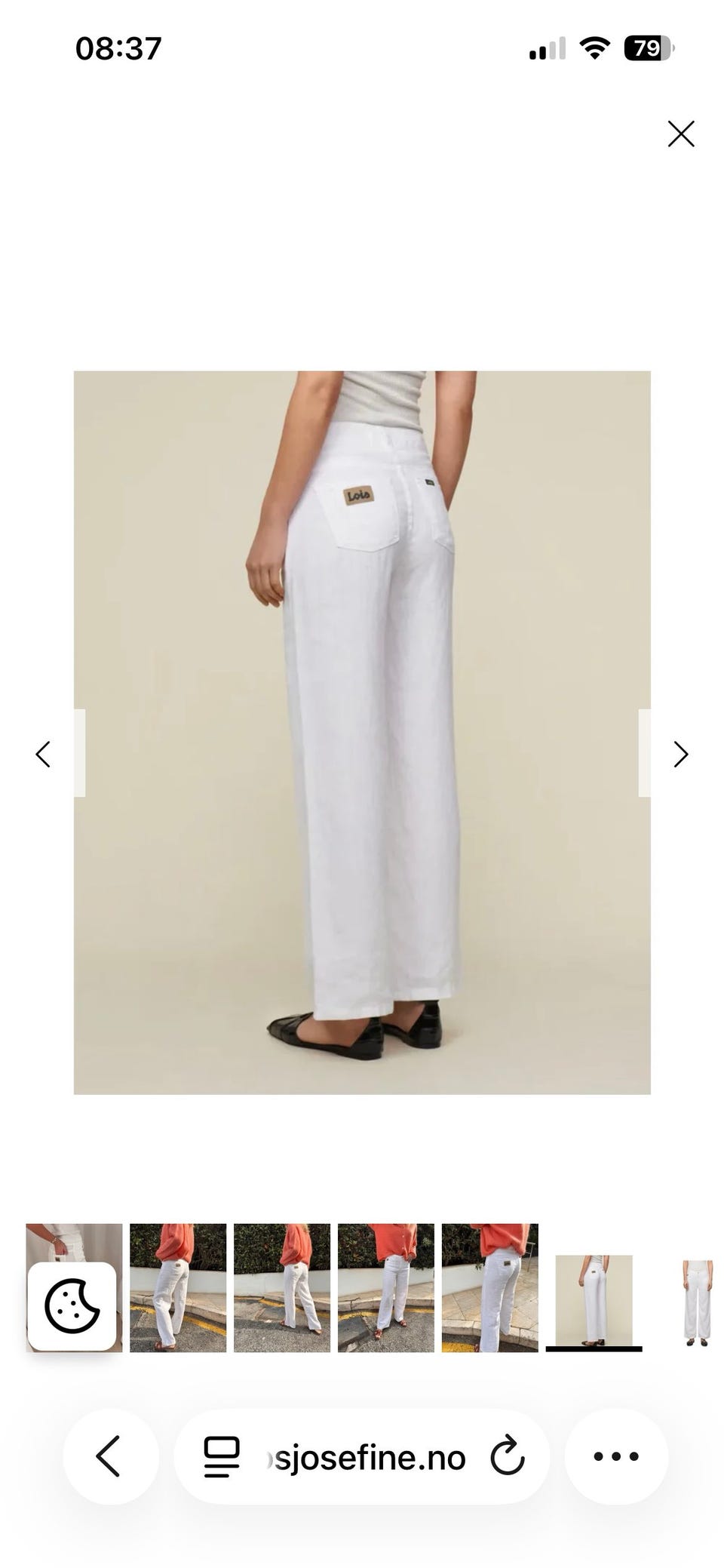
Task: Go back in the browser
Action: point(110,1456)
